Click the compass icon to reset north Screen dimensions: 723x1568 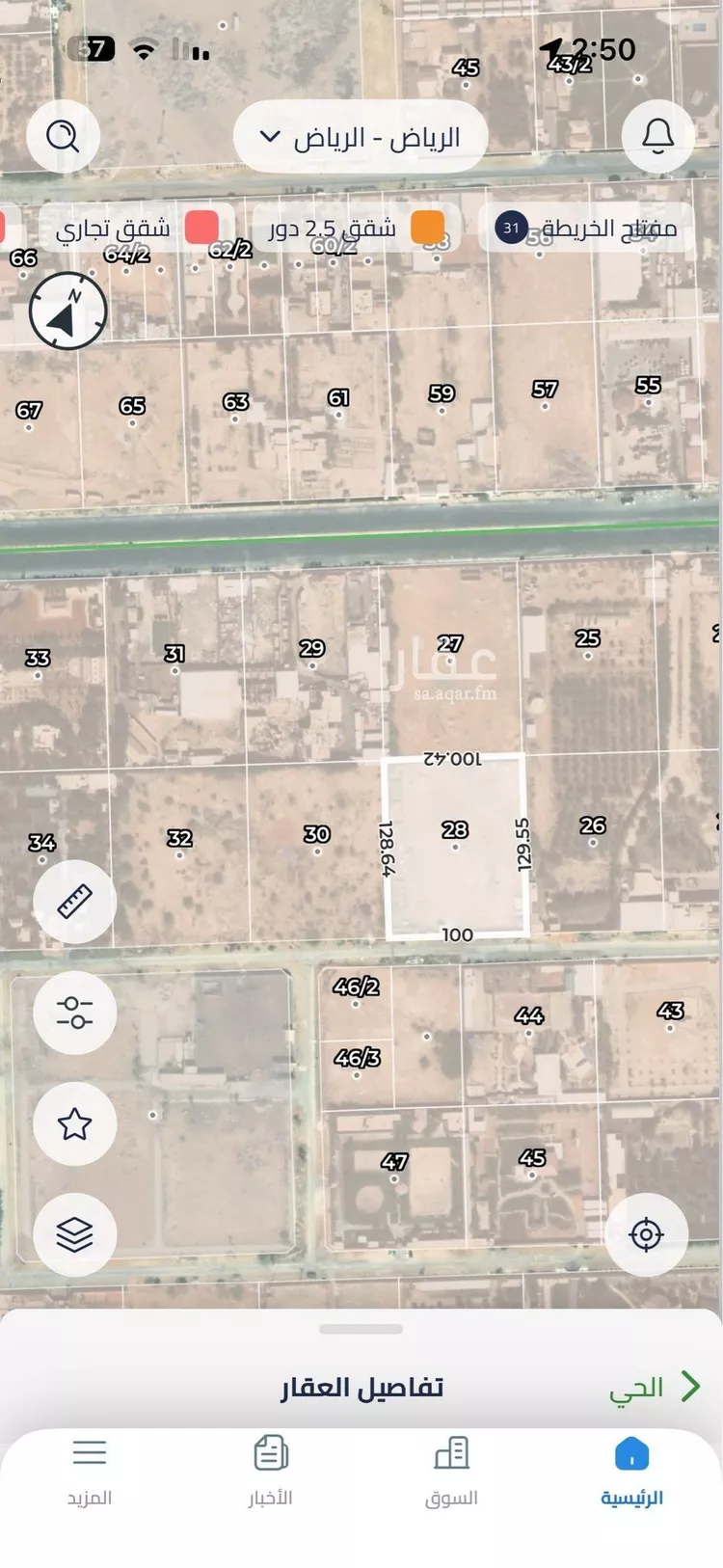pyautogui.click(x=67, y=310)
